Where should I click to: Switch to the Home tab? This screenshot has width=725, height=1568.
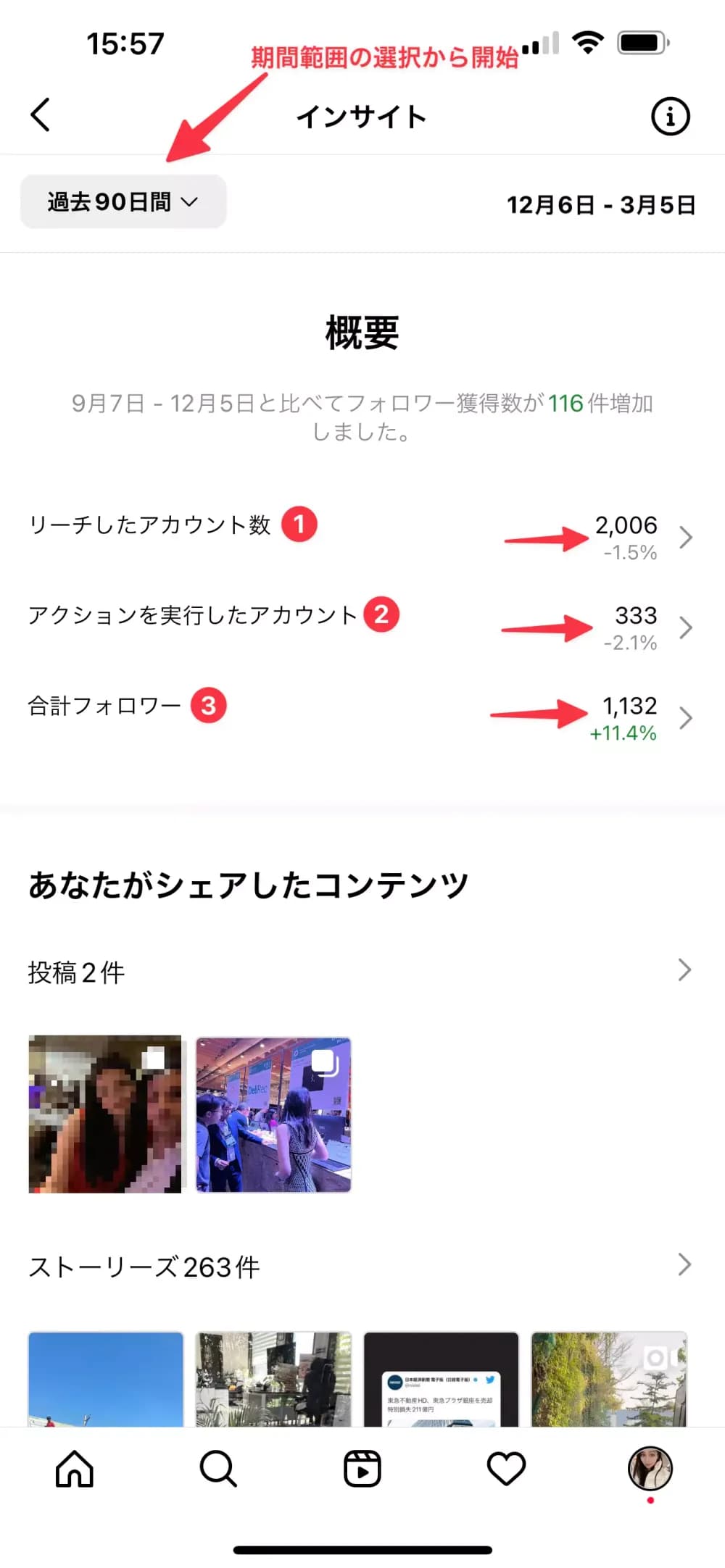75,1469
